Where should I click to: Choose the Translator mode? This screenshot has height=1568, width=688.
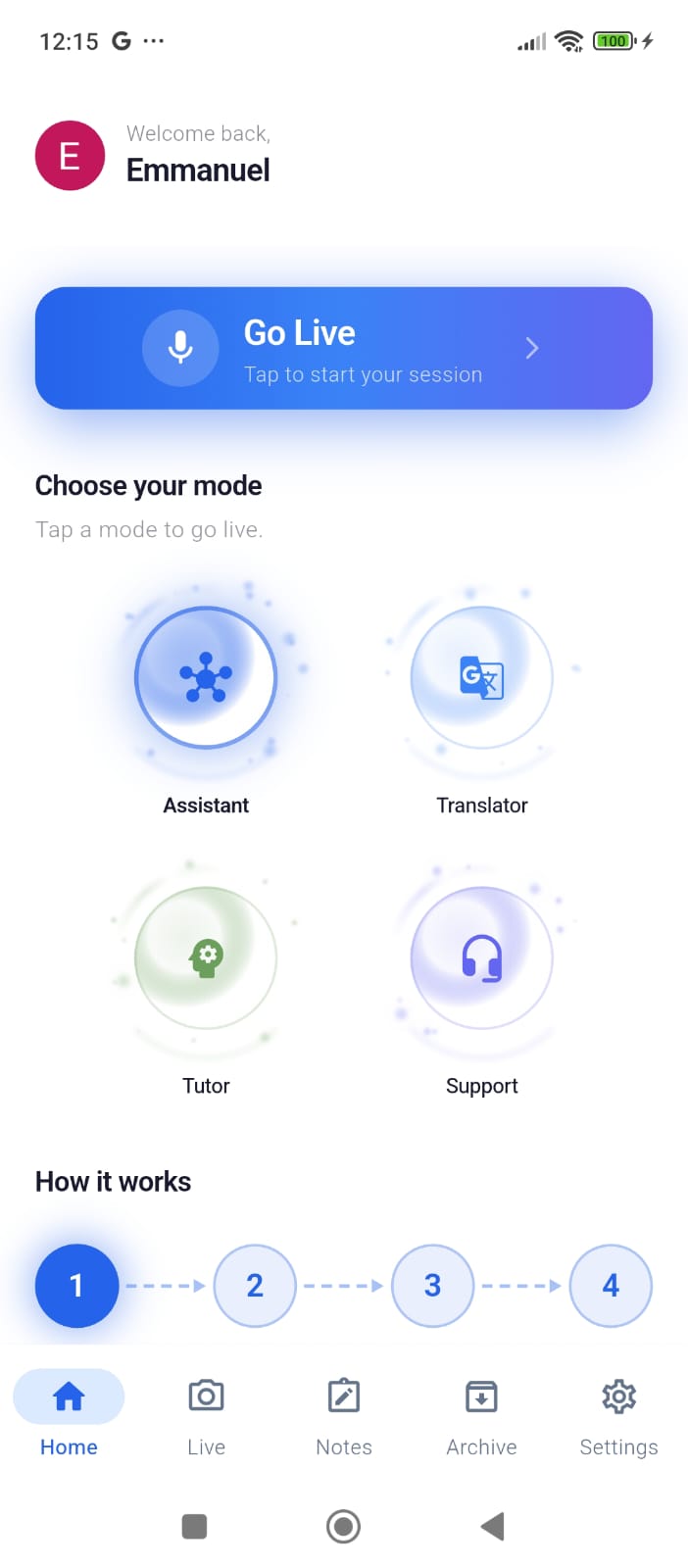[x=481, y=678]
